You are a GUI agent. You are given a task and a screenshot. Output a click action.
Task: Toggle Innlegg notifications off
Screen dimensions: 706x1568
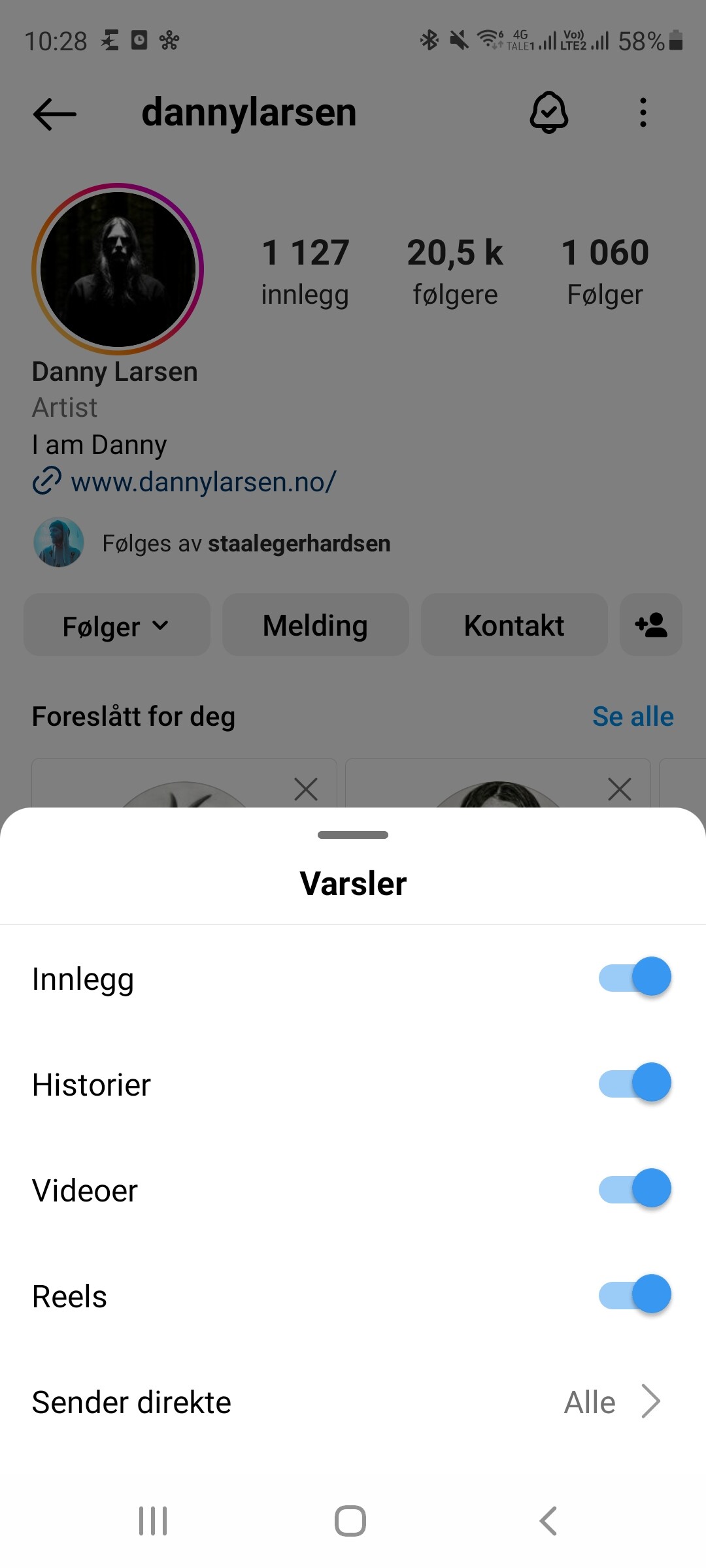[x=634, y=977]
